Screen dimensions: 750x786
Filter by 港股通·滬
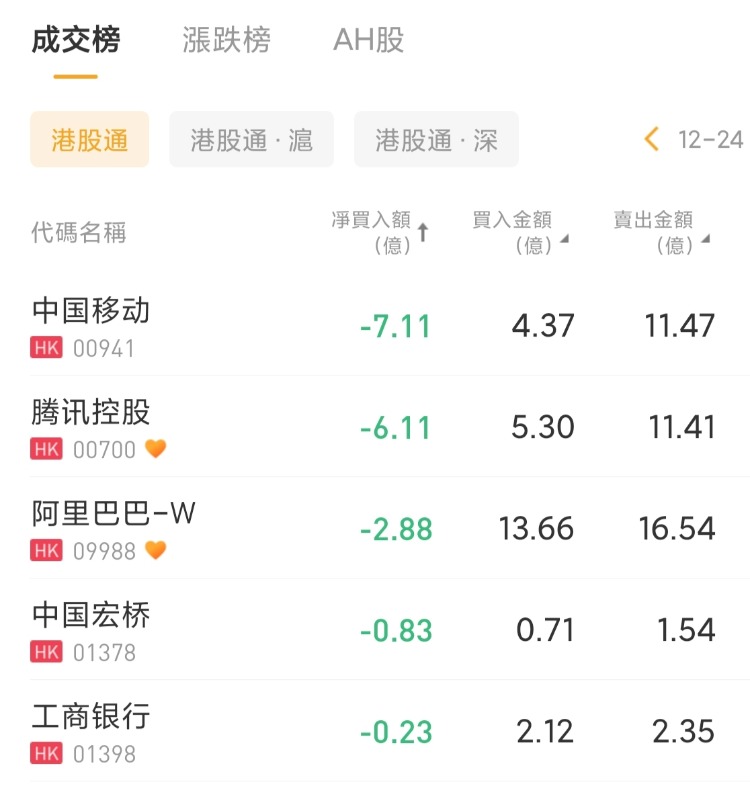click(x=251, y=140)
